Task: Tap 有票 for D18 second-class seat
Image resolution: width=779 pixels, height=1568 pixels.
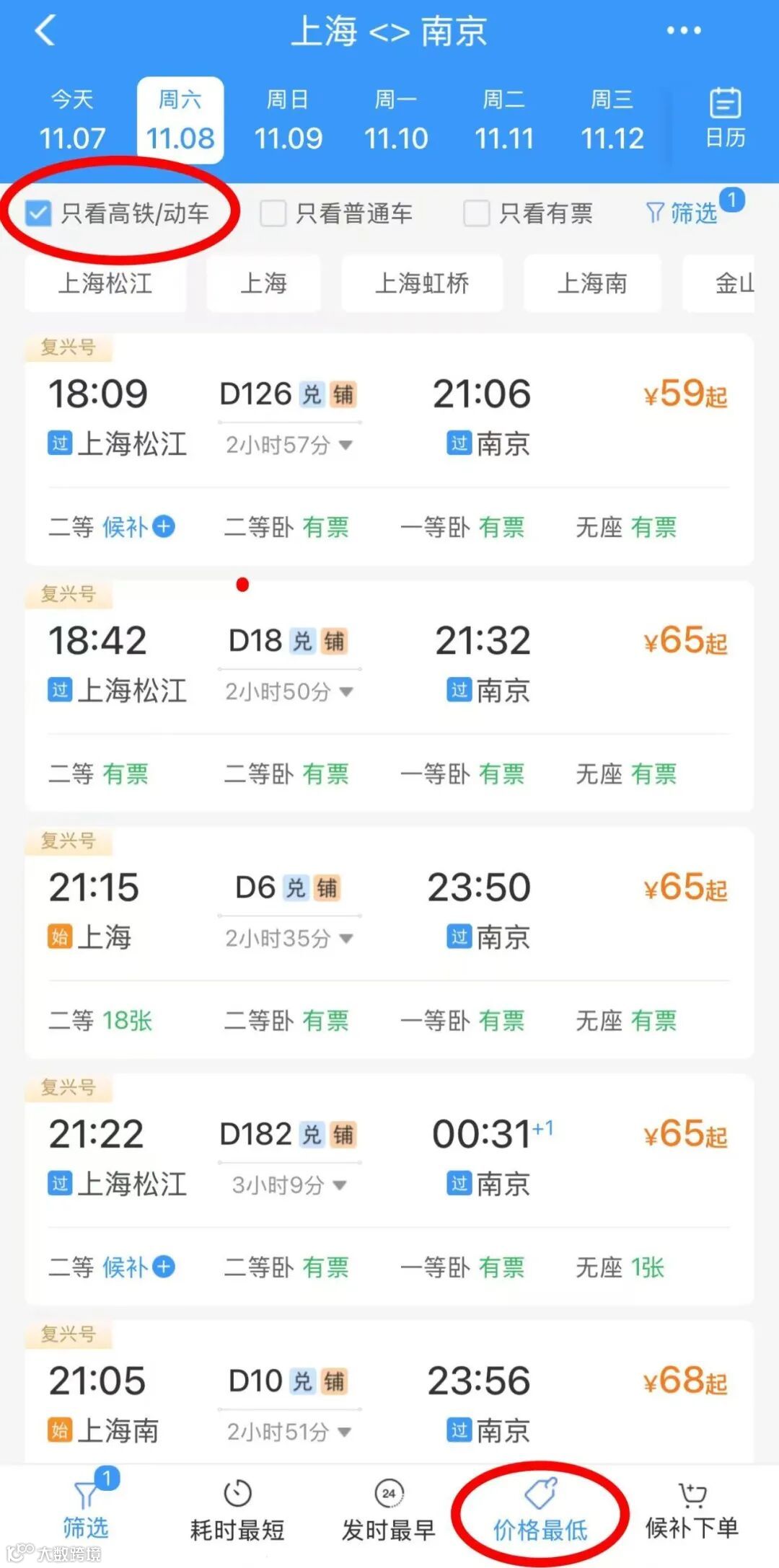Action: click(x=126, y=774)
